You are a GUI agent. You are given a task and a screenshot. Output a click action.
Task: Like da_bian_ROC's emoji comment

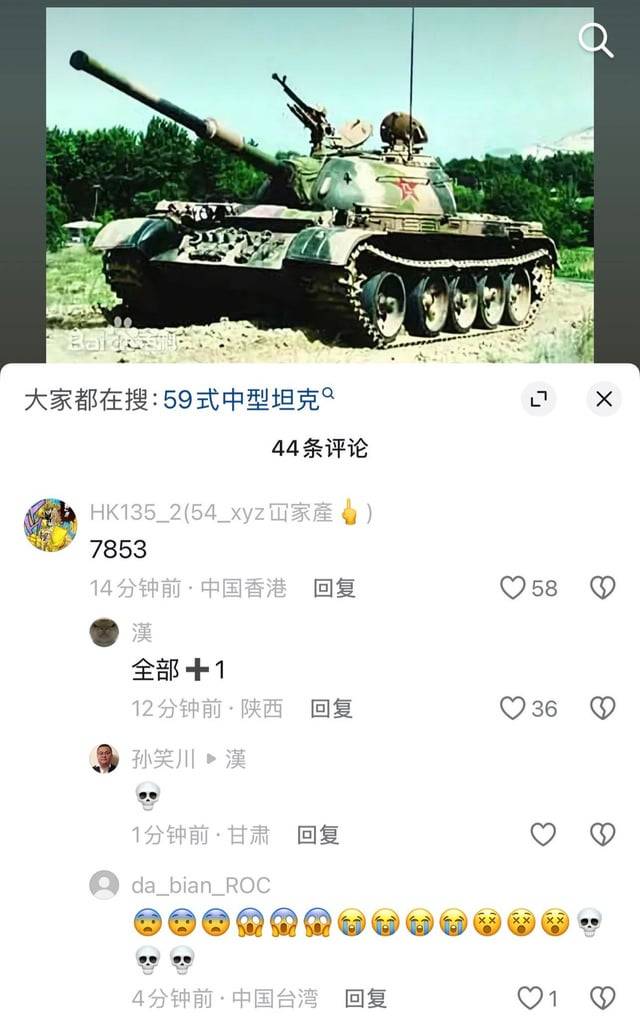[x=529, y=998]
